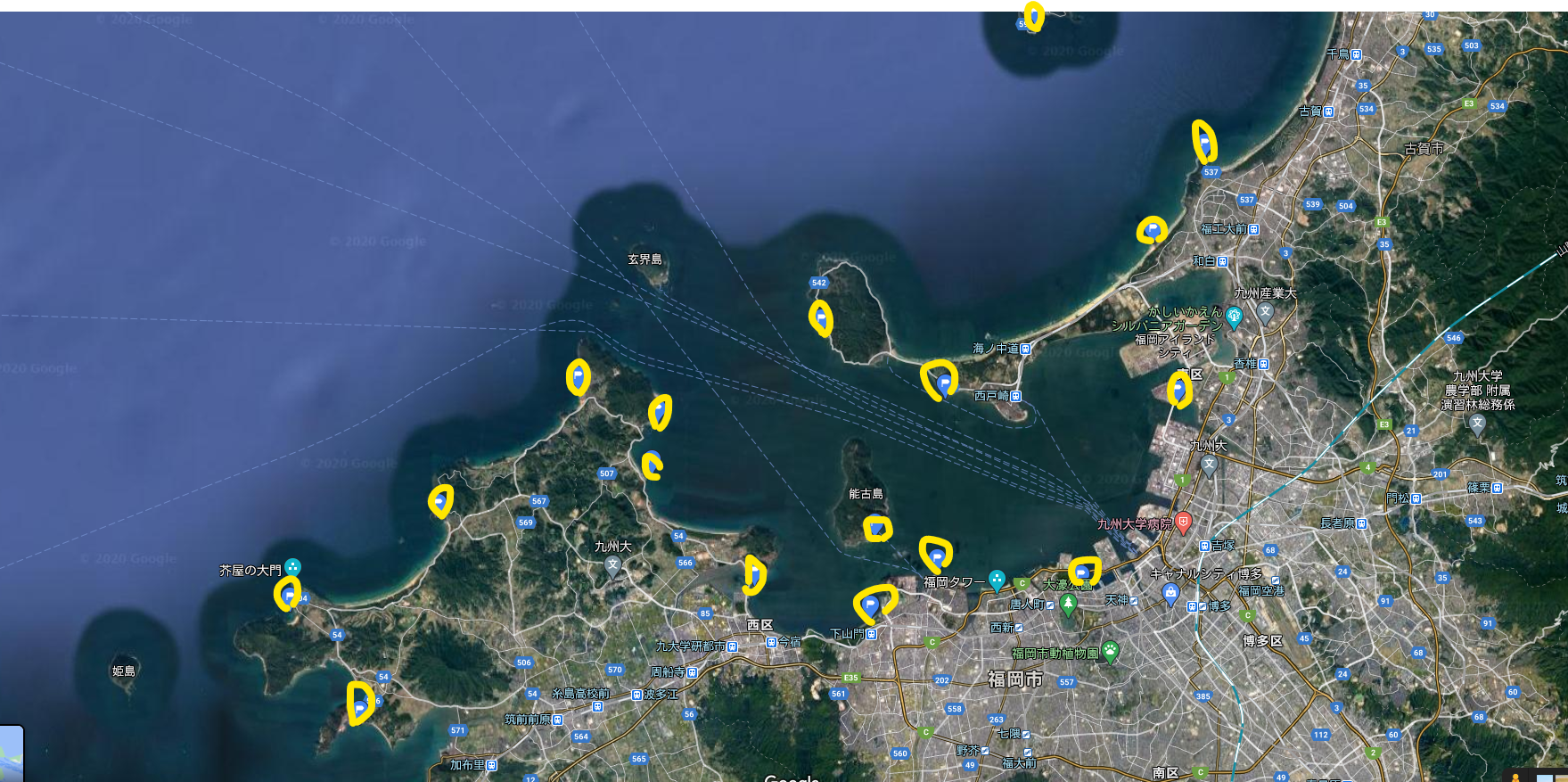
Task: Tap the 海ノ中道 station icon
Action: pos(1025,349)
